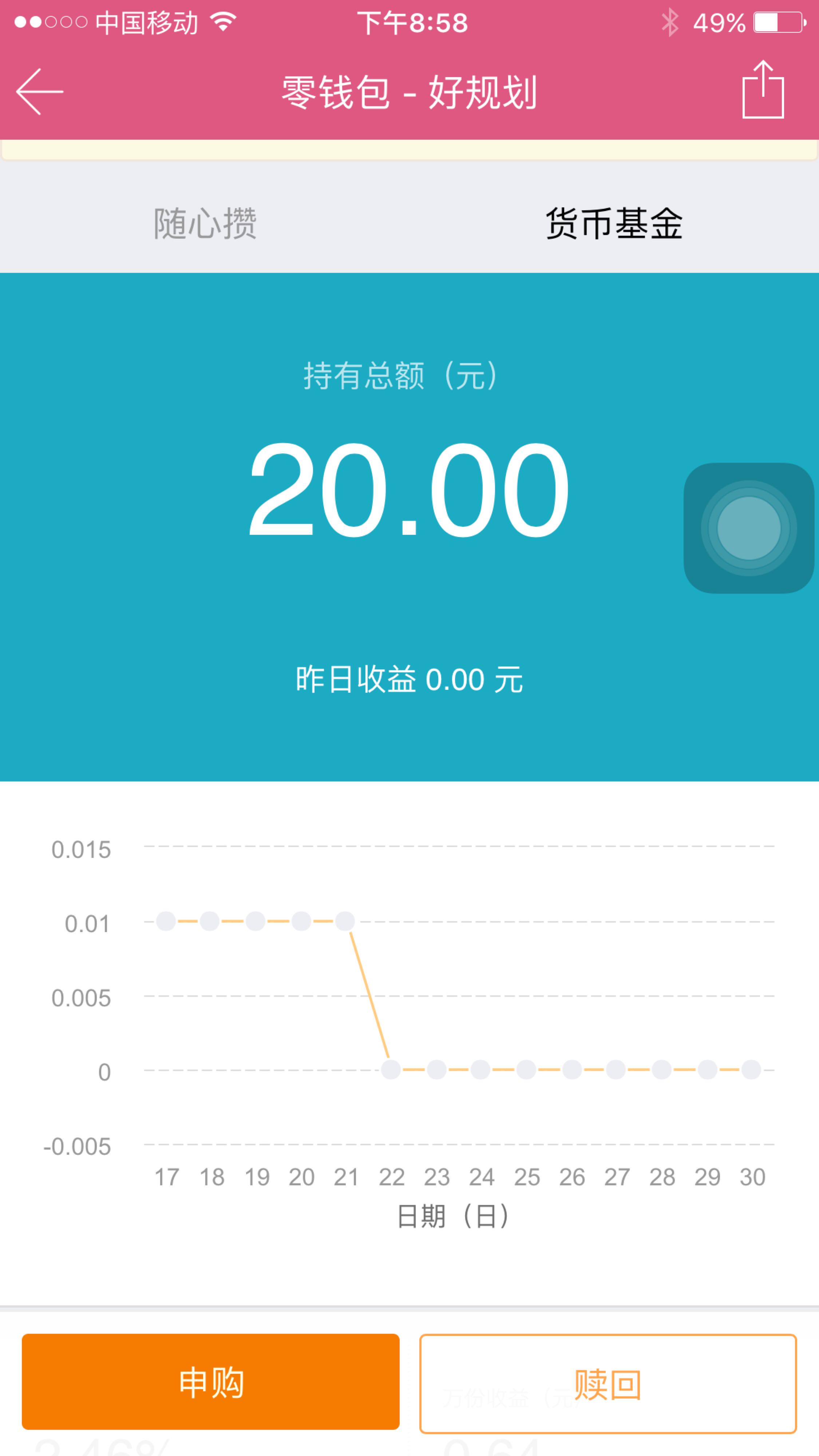Go back using the header arrow

40,92
